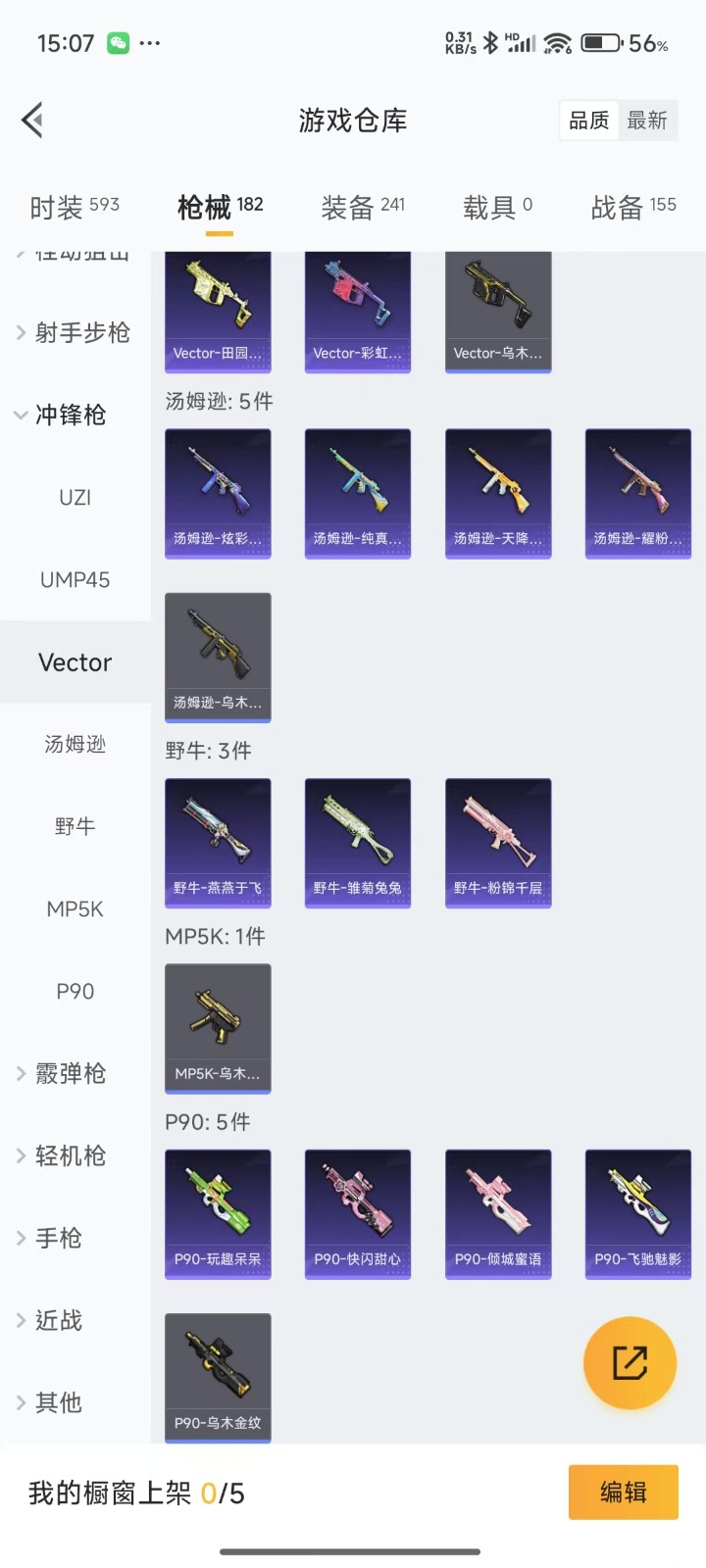Open the 野牛-燕燕于飞 skin

(x=218, y=843)
